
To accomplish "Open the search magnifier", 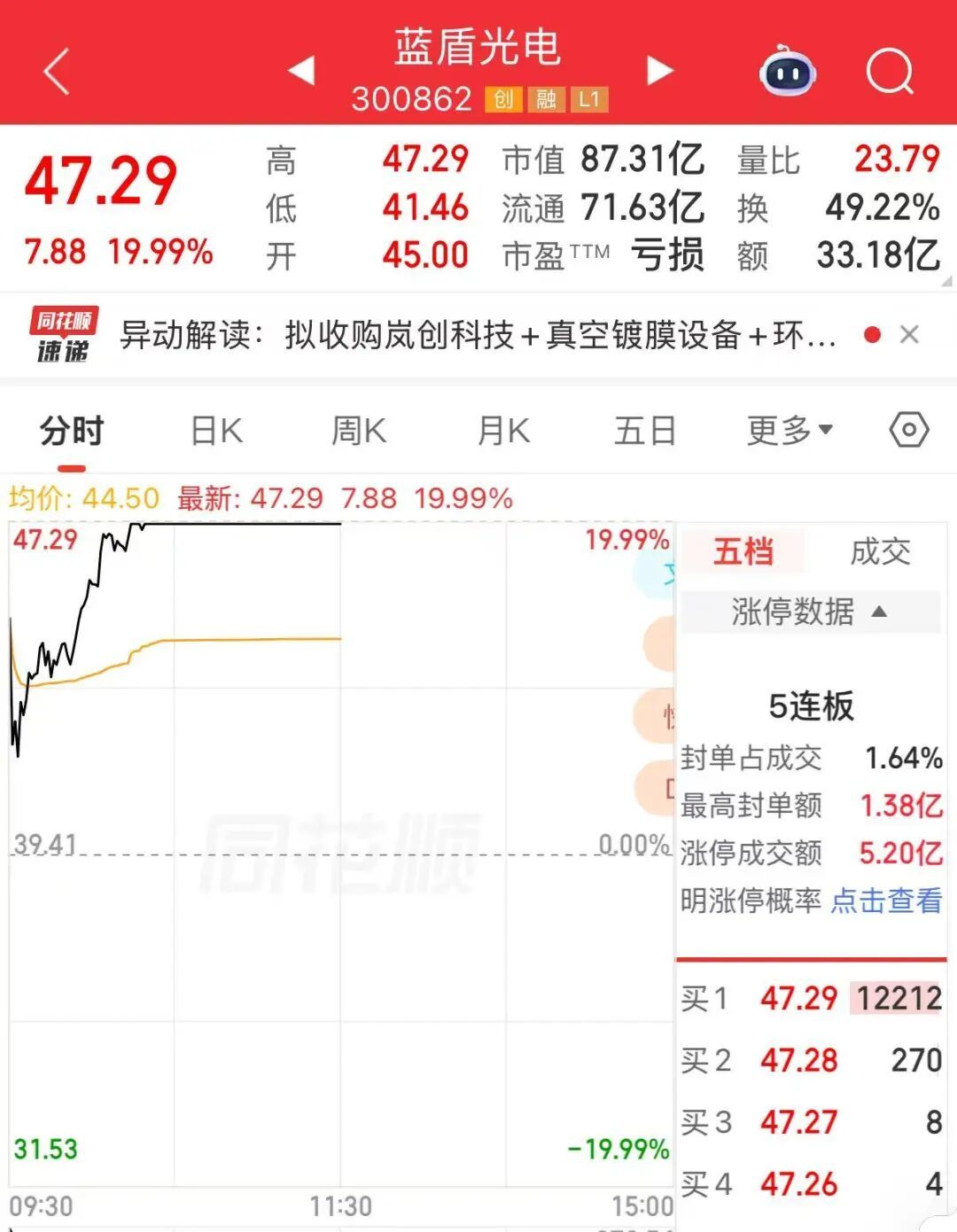I will click(x=890, y=71).
